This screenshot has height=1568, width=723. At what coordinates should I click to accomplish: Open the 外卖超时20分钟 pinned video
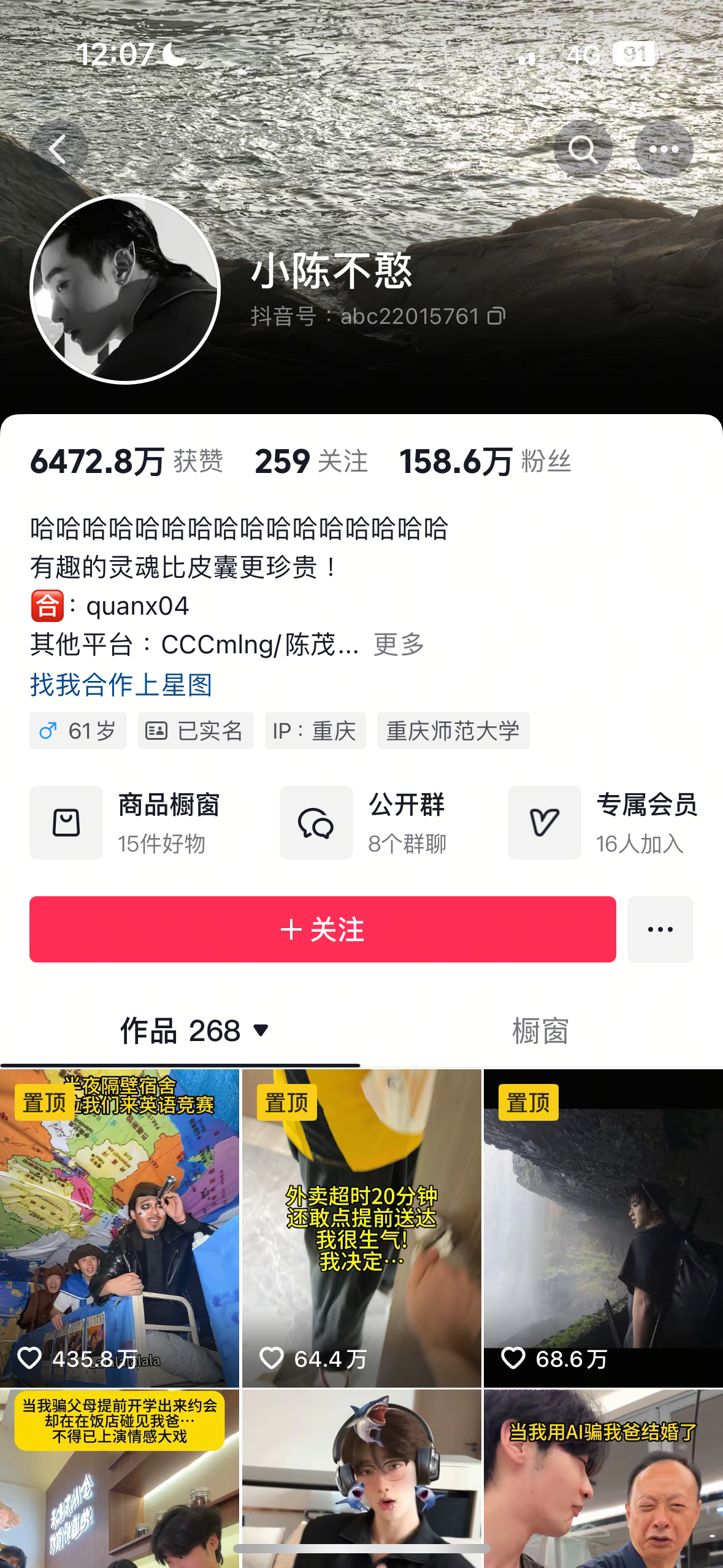[x=362, y=1228]
